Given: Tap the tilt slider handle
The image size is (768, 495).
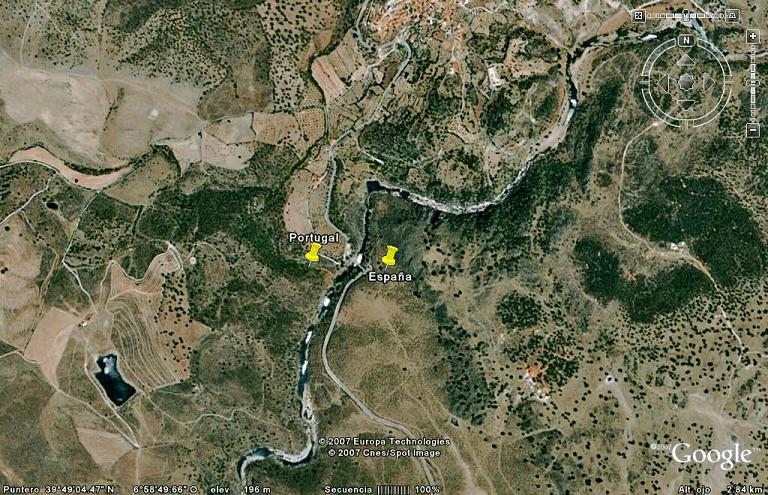Looking at the screenshot, I should coord(686,15).
